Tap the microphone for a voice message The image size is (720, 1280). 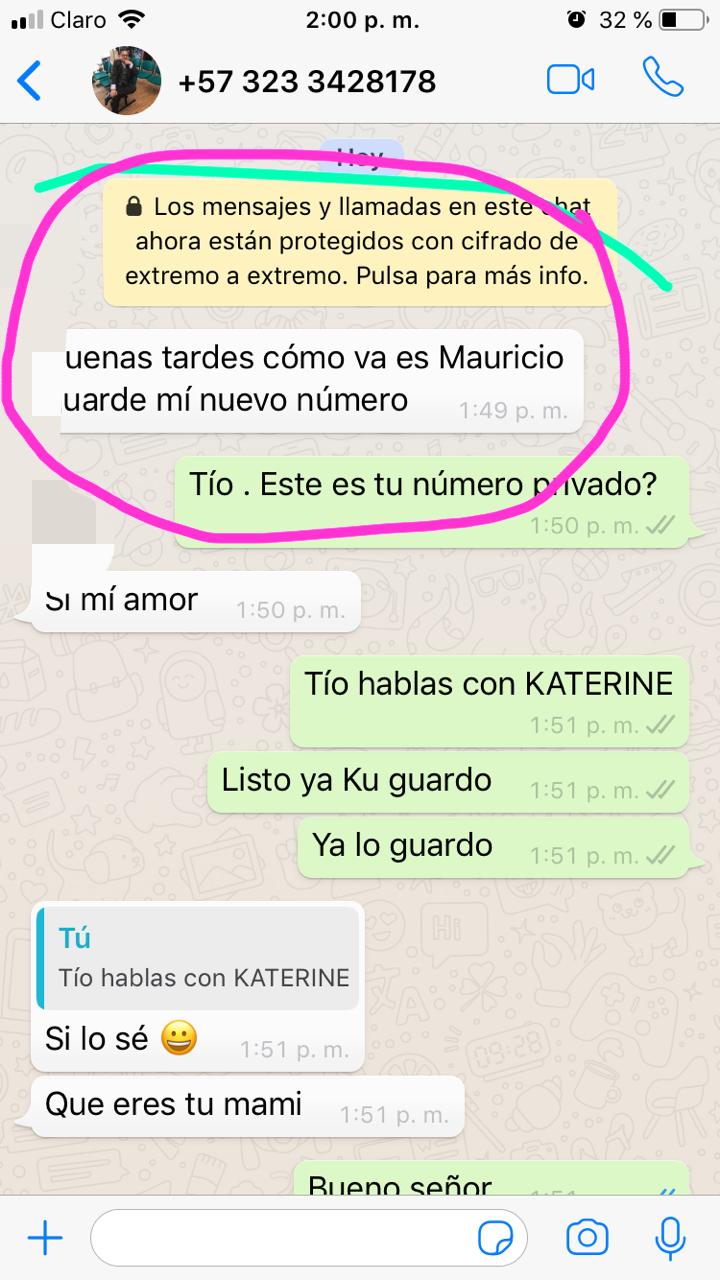coord(669,1238)
